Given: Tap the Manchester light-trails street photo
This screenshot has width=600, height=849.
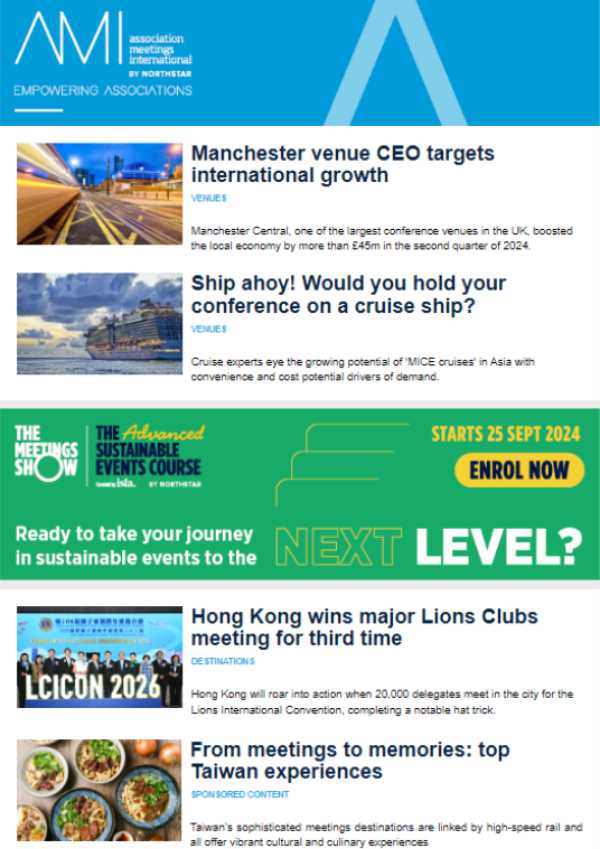Looking at the screenshot, I should point(99,194).
